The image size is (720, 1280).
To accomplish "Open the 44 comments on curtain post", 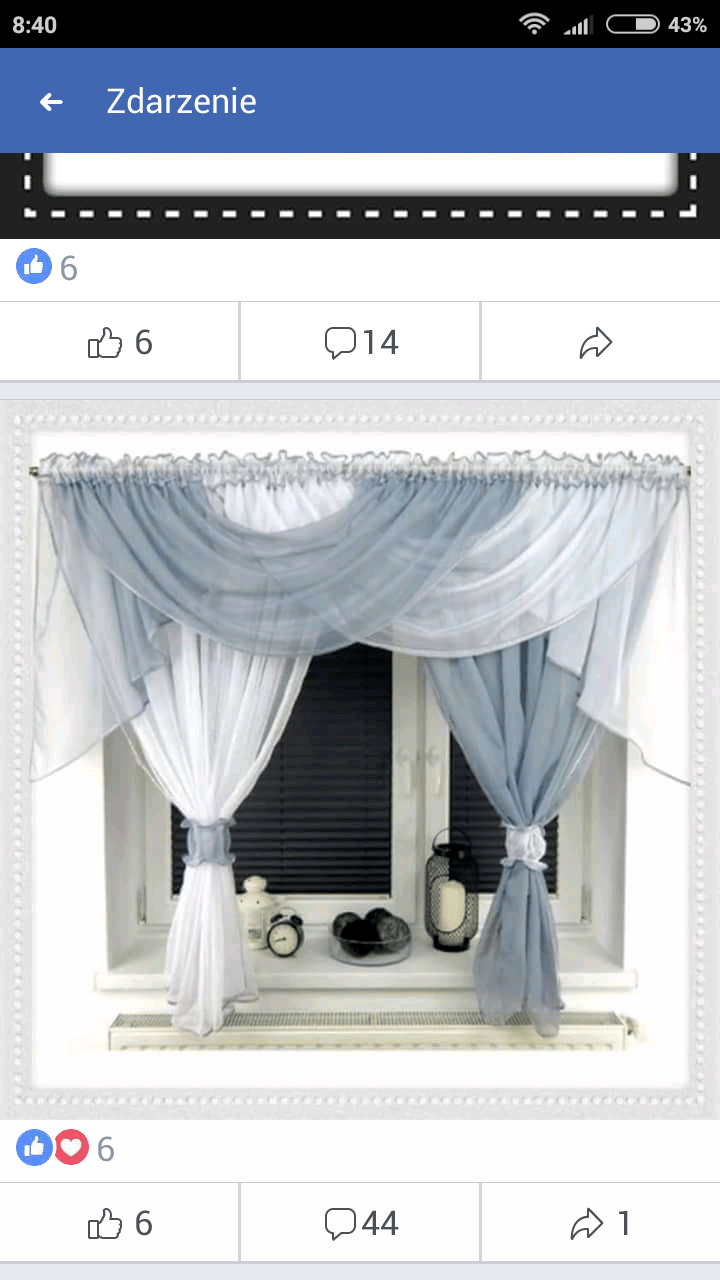I will point(361,1223).
